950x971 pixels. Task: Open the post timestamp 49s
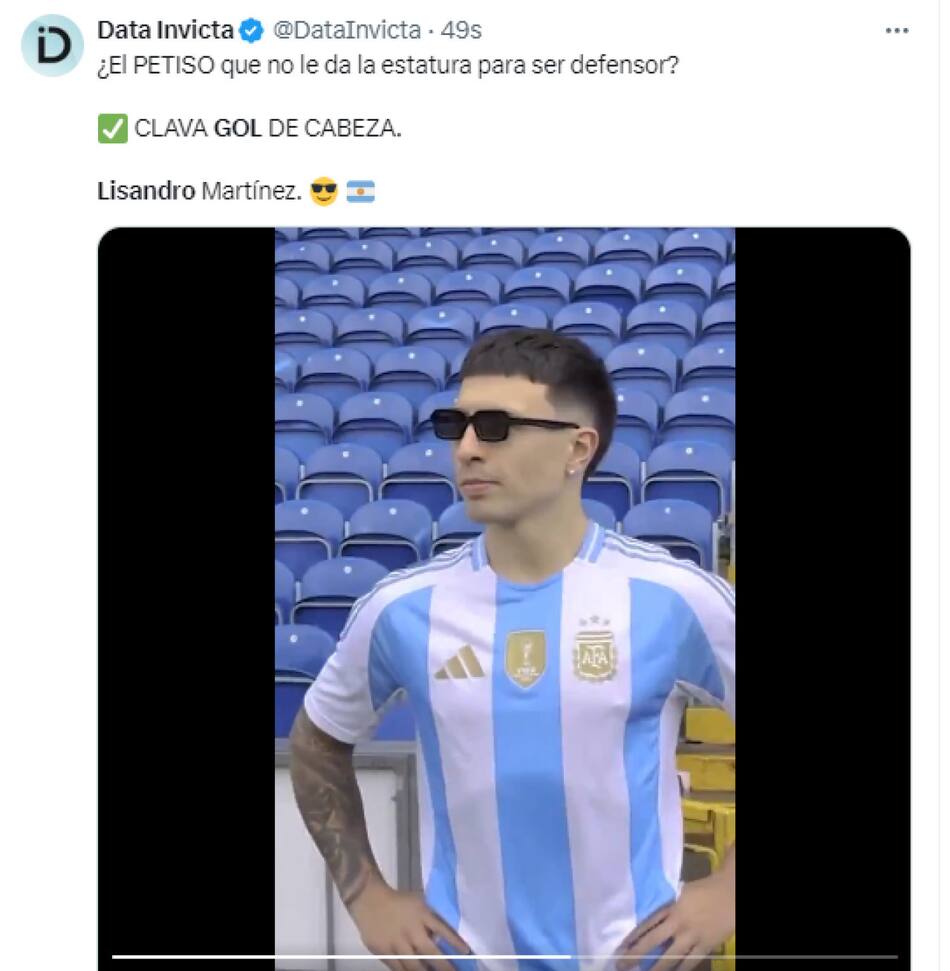coord(461,31)
